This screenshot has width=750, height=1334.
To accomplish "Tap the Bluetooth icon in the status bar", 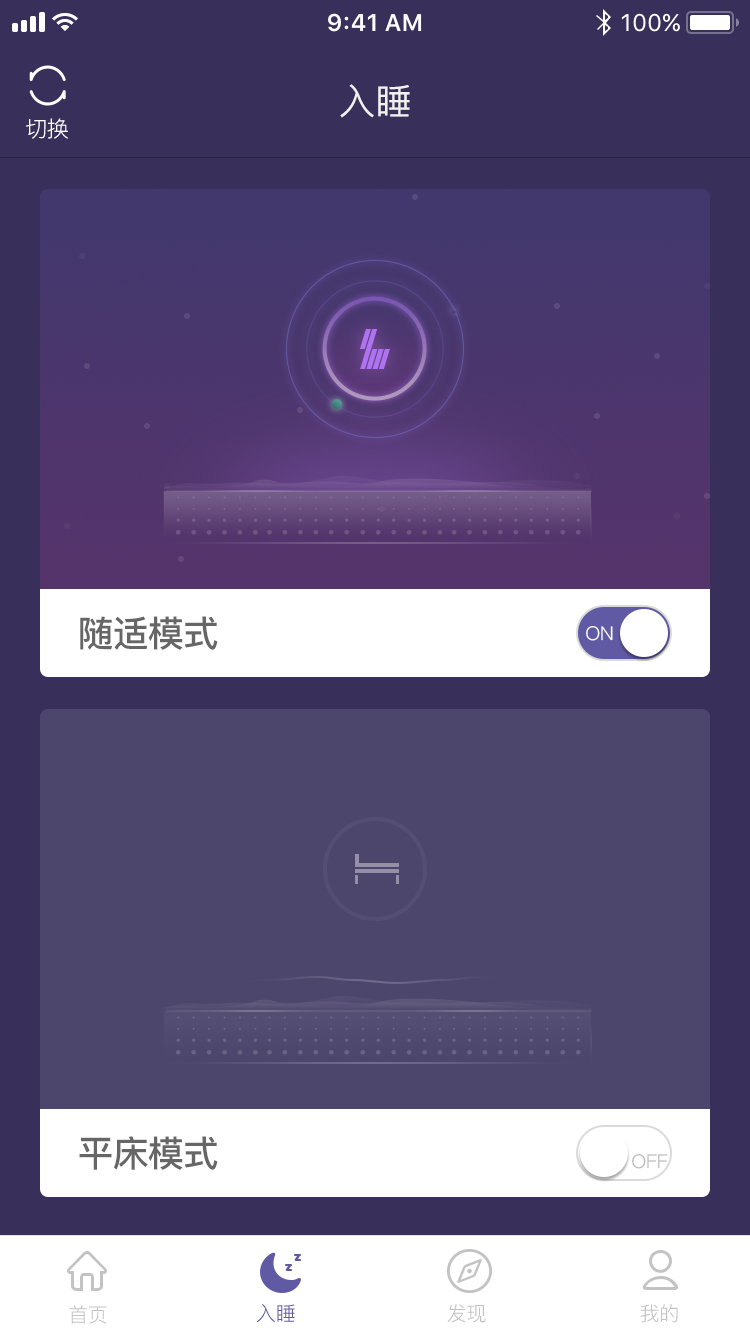I will coord(603,21).
